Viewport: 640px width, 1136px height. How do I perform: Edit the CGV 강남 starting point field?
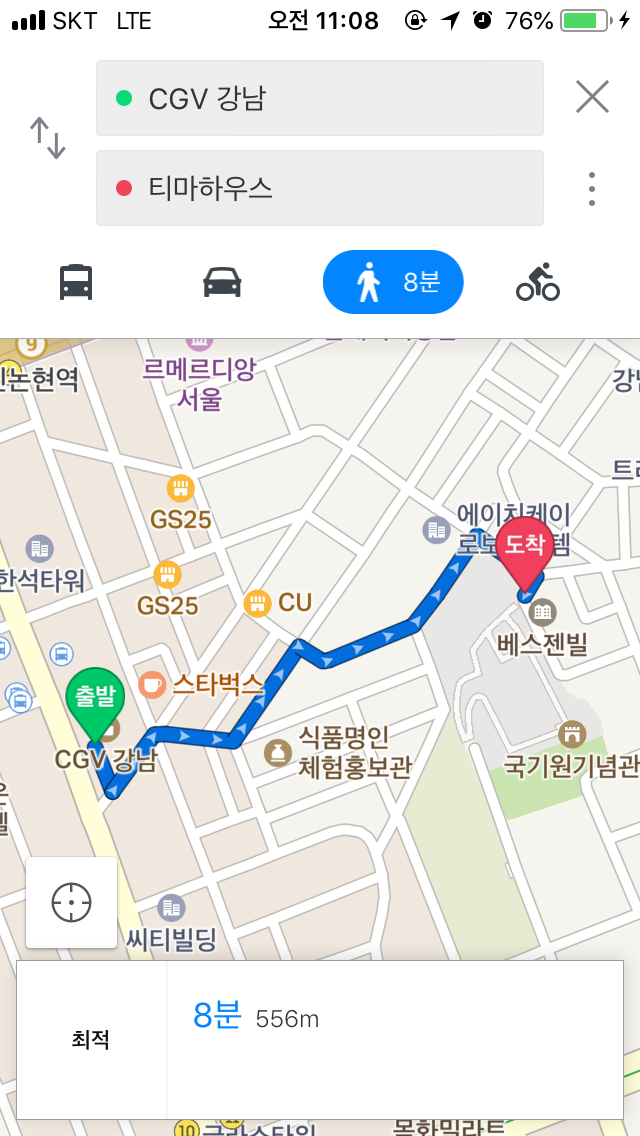pyautogui.click(x=320, y=98)
